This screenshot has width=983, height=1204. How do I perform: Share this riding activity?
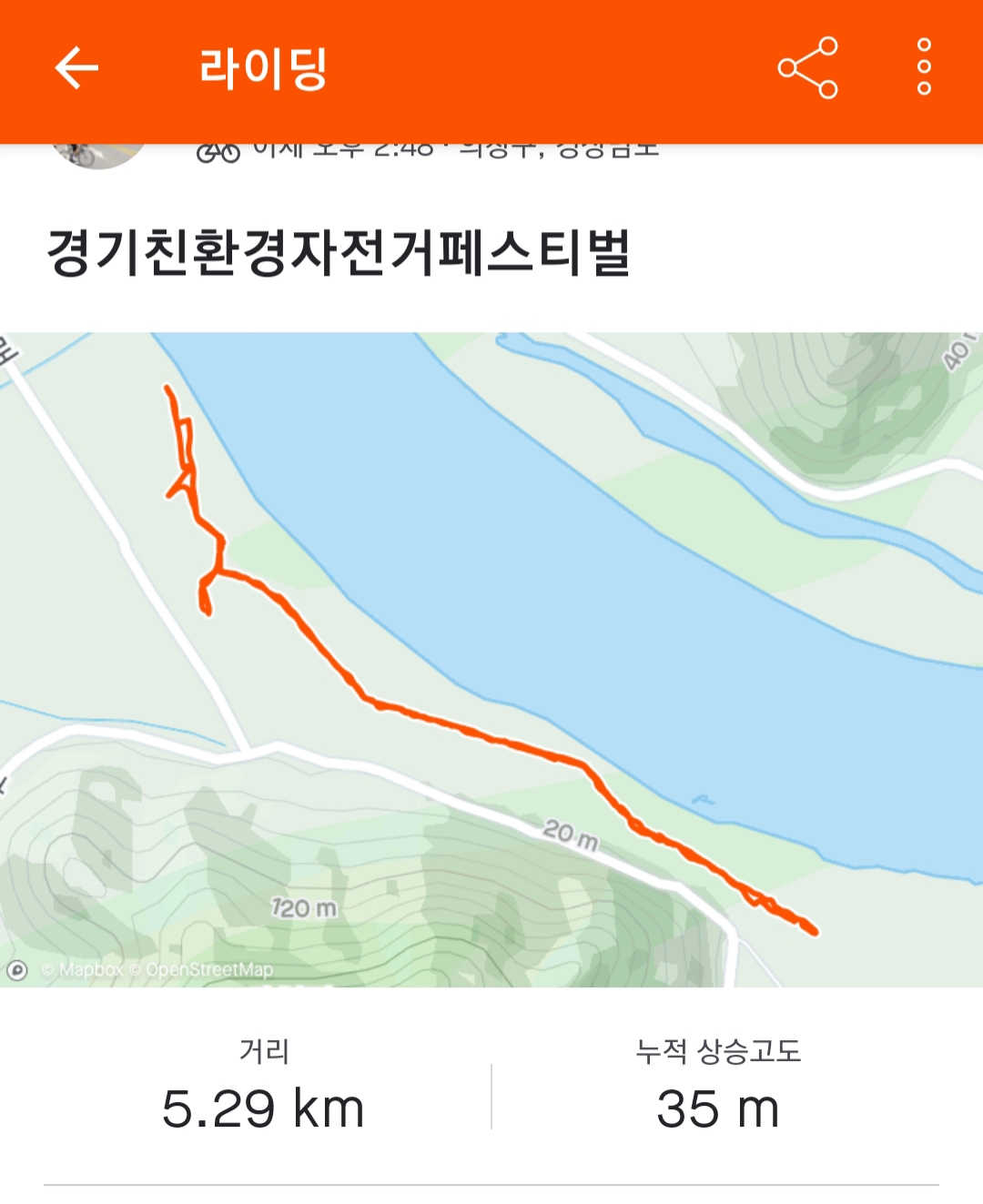[x=807, y=68]
